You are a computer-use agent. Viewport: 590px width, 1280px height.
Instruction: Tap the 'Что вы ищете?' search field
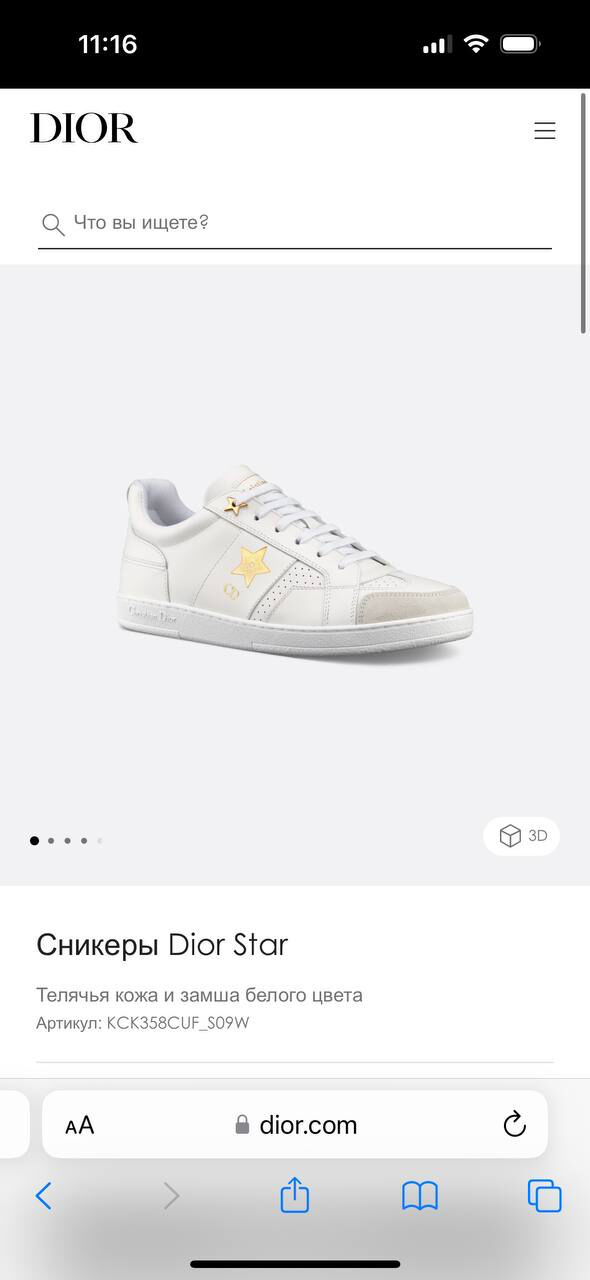point(295,223)
